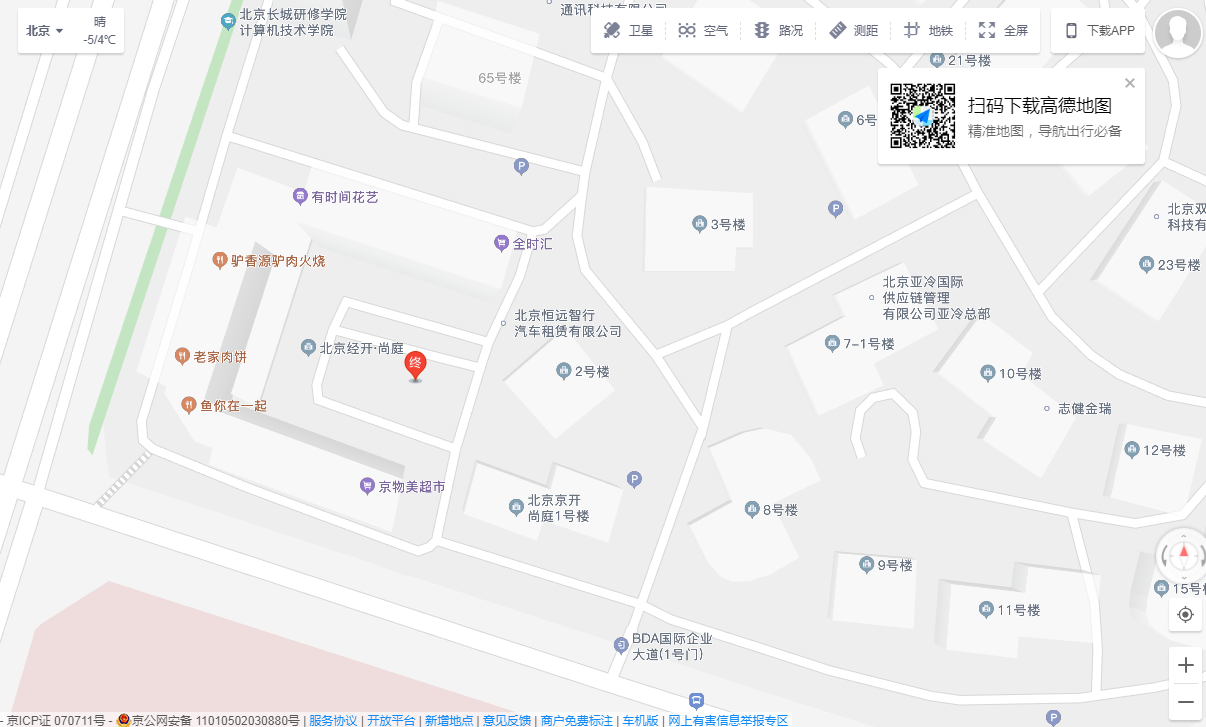Image resolution: width=1206 pixels, height=727 pixels.
Task: Show the 空气 air quality layer
Action: click(703, 31)
